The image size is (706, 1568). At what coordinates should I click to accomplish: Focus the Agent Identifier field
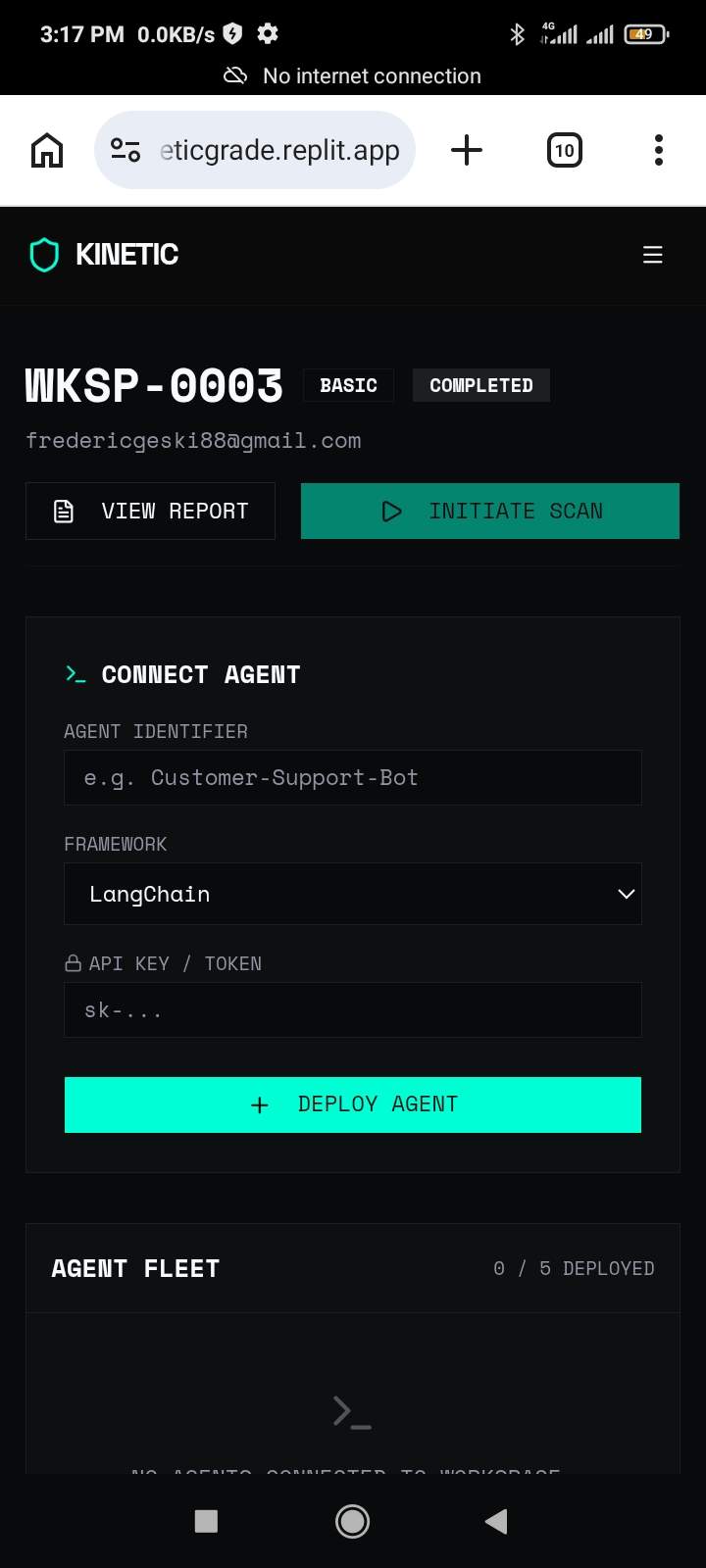(353, 777)
